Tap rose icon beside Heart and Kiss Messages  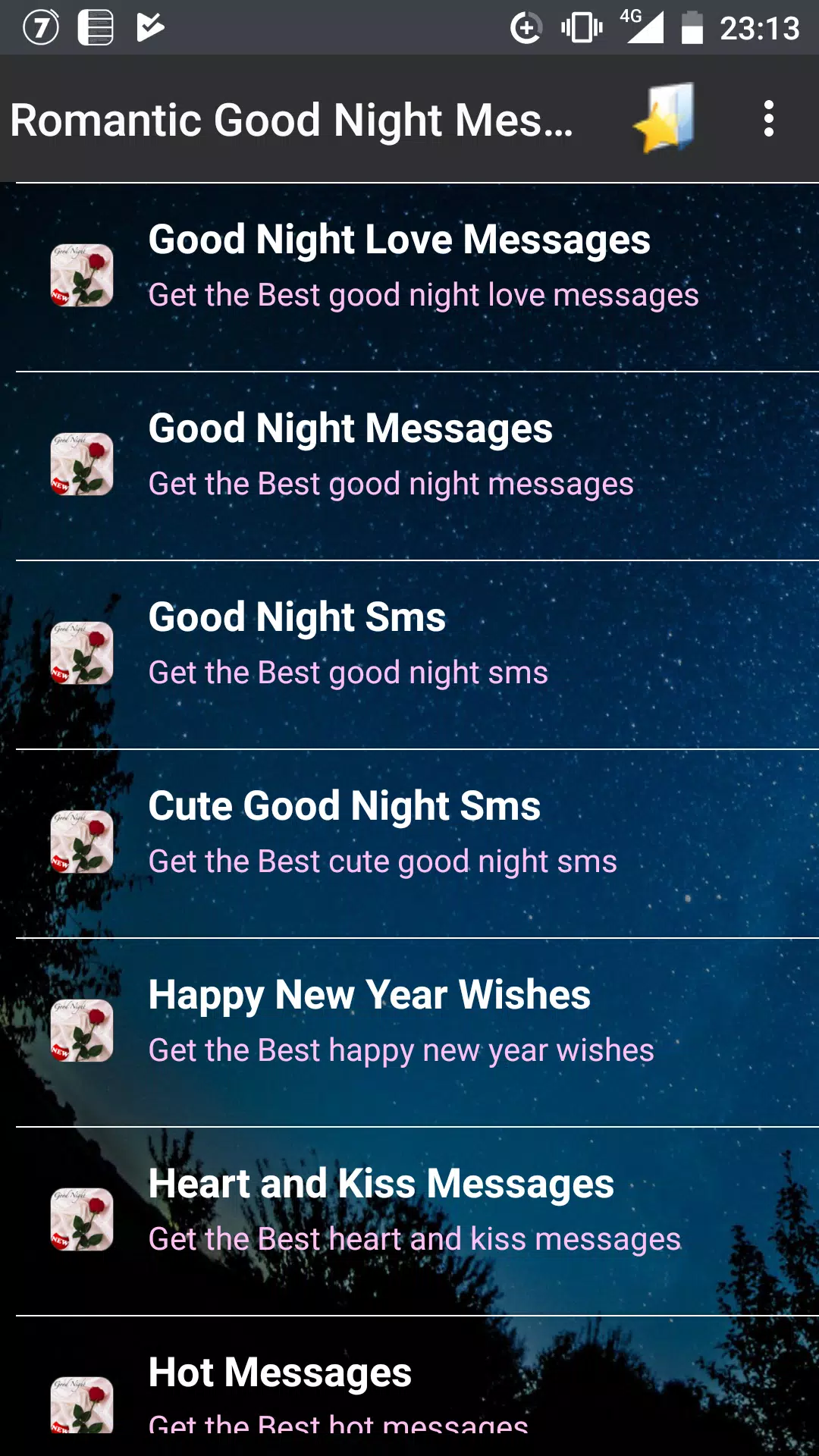point(81,1217)
